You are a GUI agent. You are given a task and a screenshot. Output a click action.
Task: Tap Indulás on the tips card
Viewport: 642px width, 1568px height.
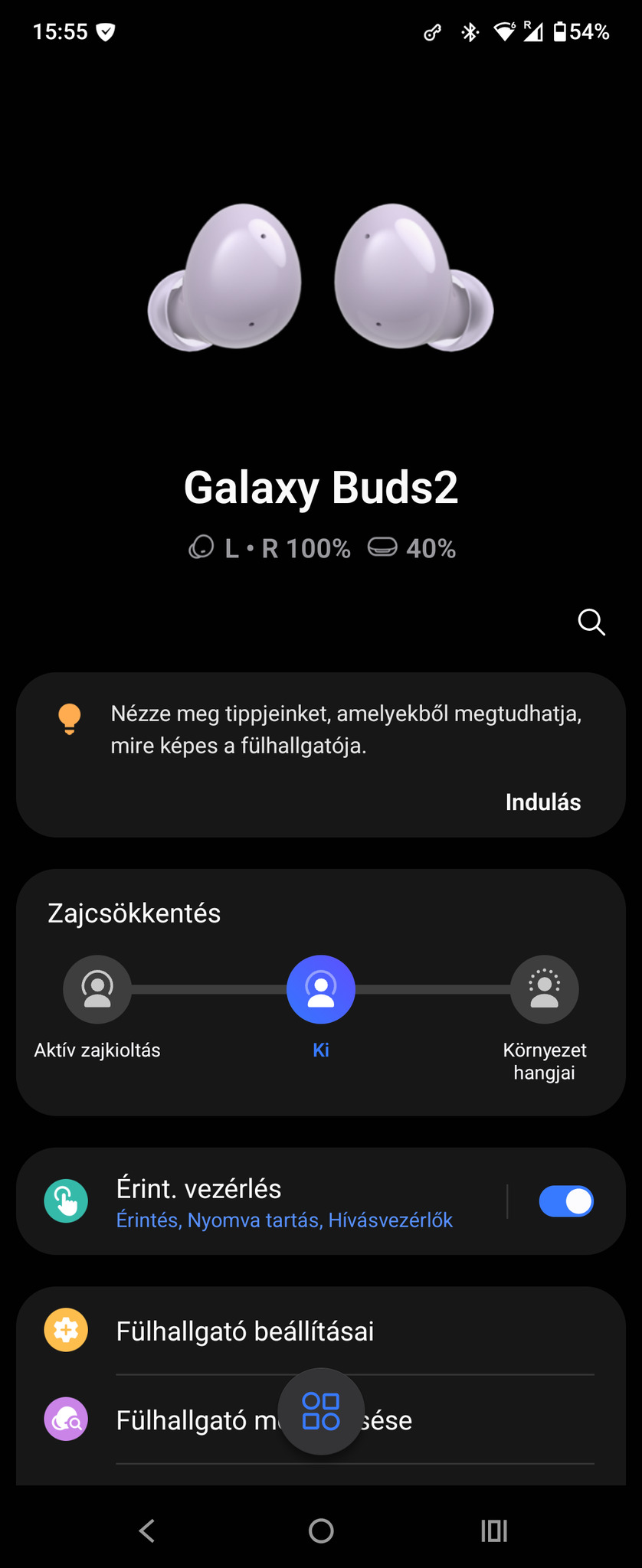point(542,802)
